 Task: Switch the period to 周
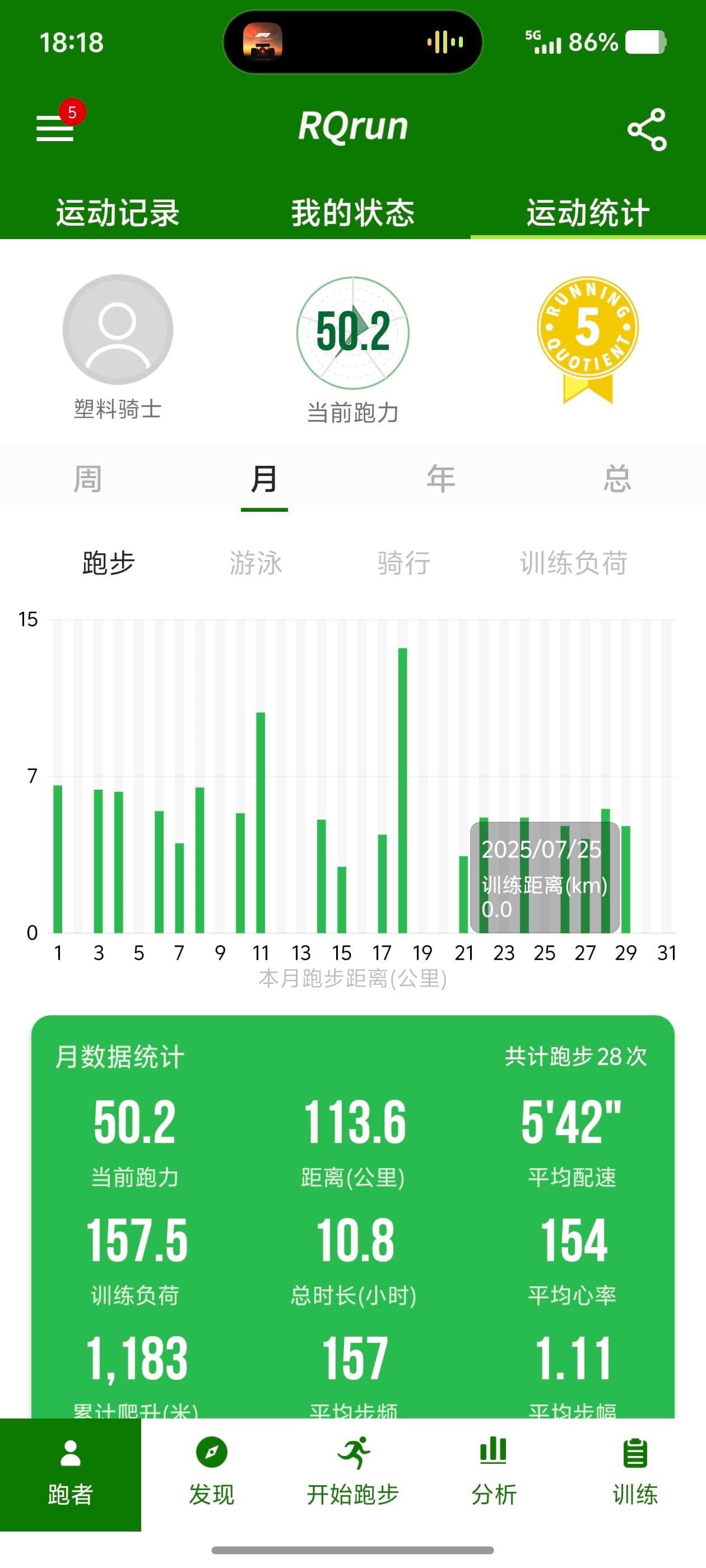(88, 478)
